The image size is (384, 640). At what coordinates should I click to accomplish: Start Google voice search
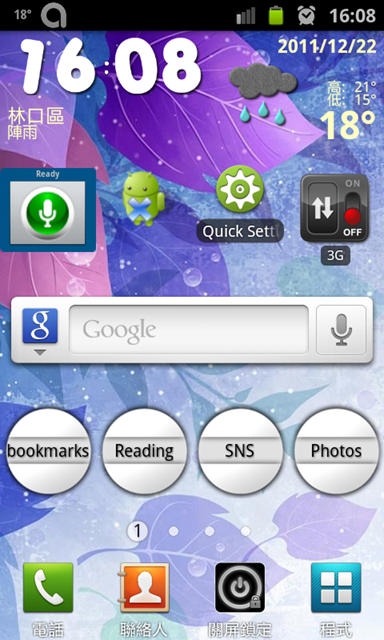point(341,329)
